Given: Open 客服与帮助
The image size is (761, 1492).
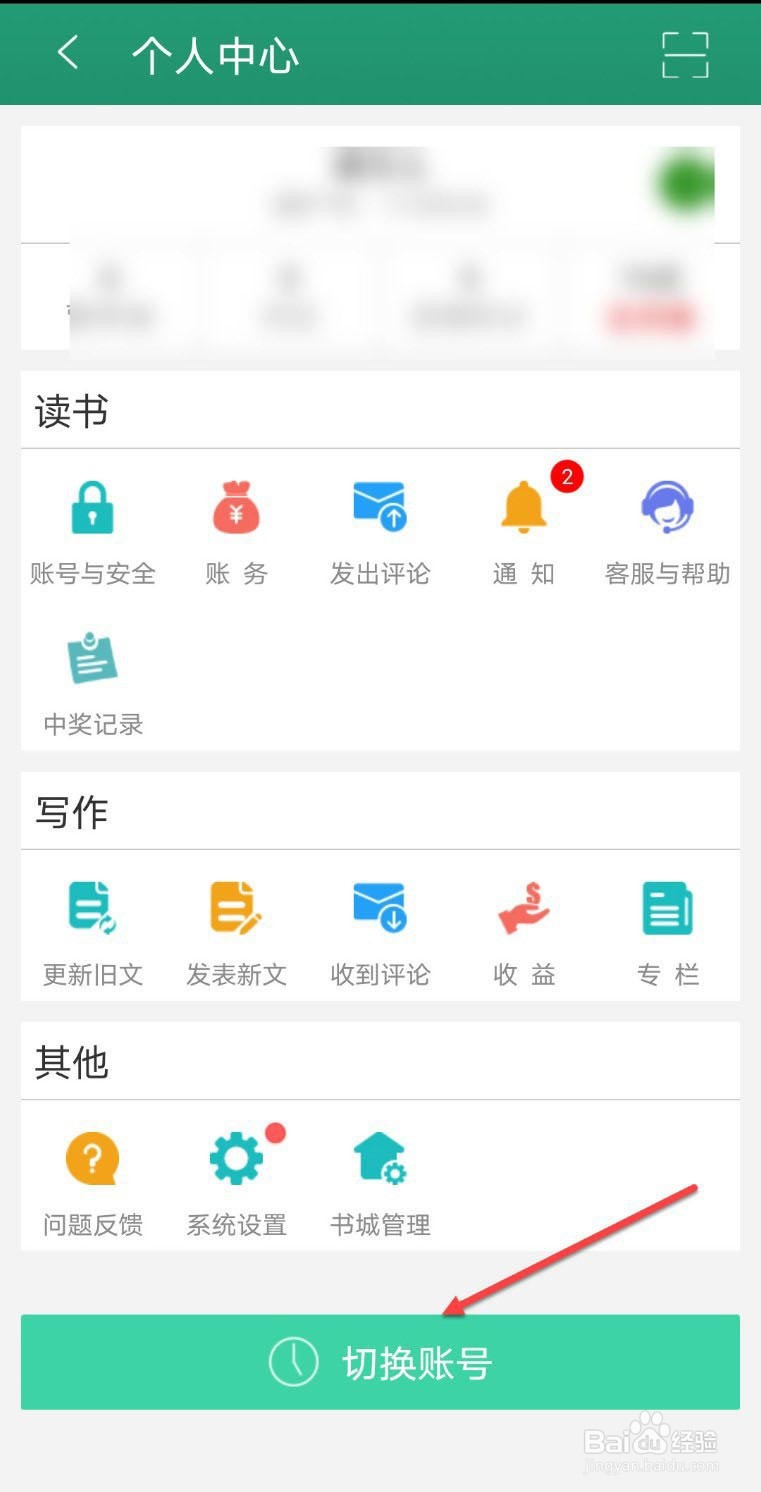Looking at the screenshot, I should 667,533.
